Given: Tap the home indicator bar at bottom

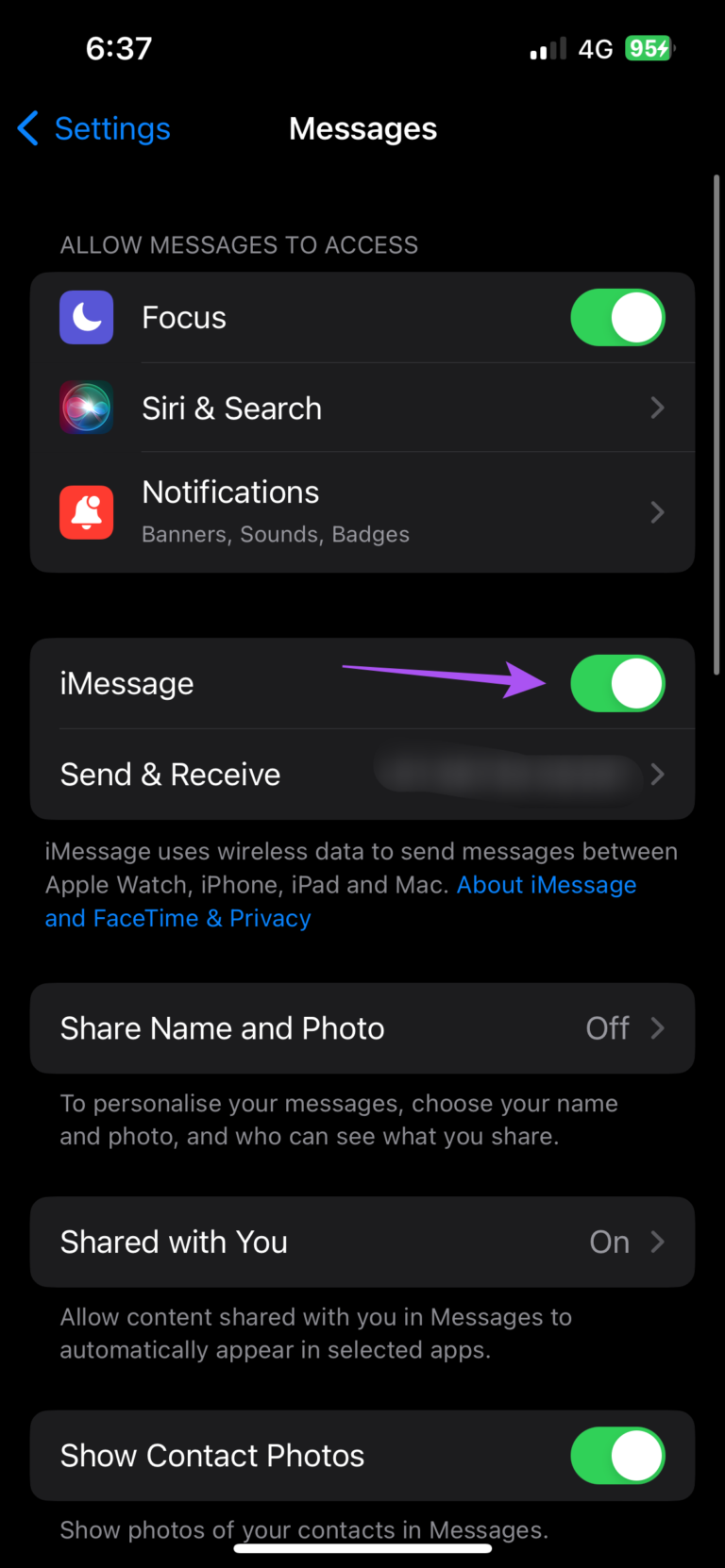Looking at the screenshot, I should (x=362, y=1547).
